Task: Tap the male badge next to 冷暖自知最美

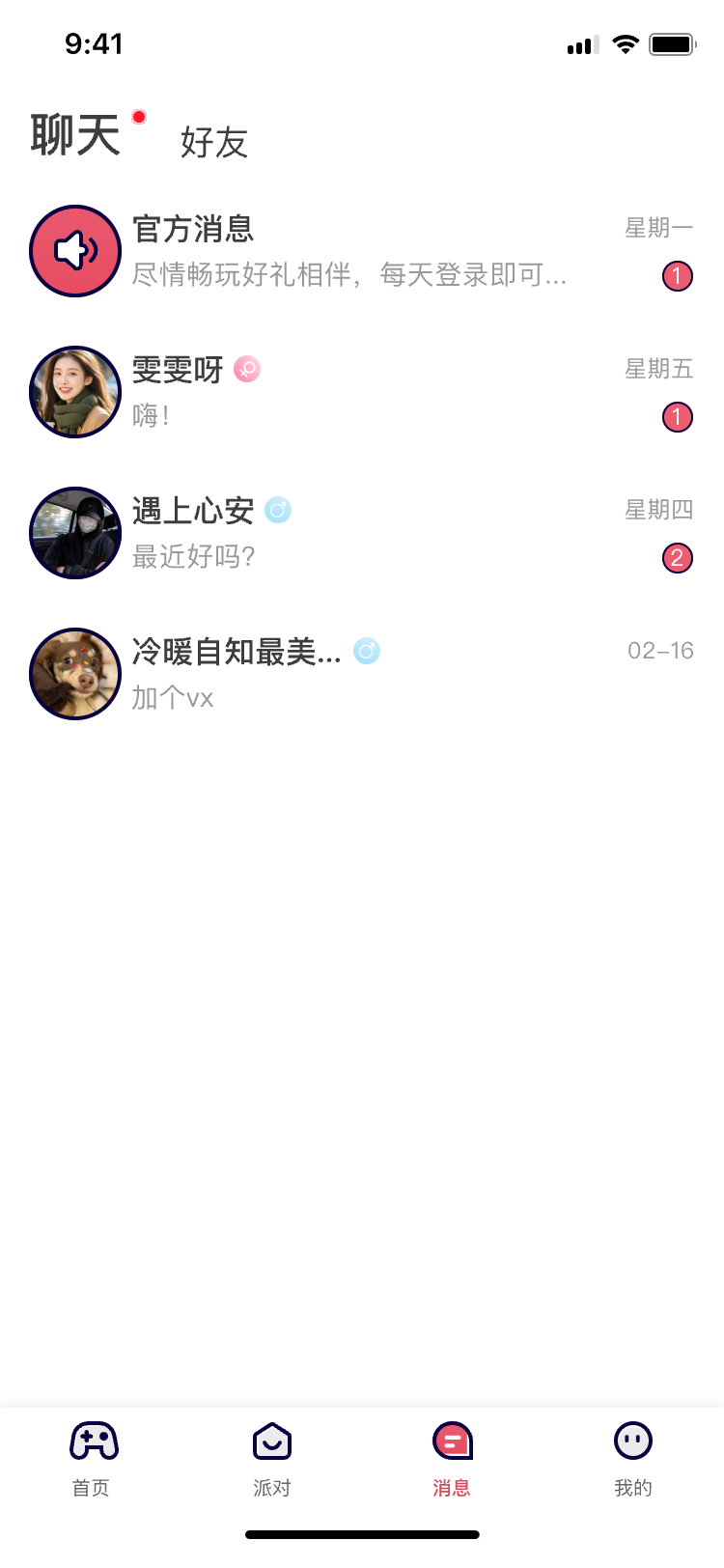Action: 366,652
